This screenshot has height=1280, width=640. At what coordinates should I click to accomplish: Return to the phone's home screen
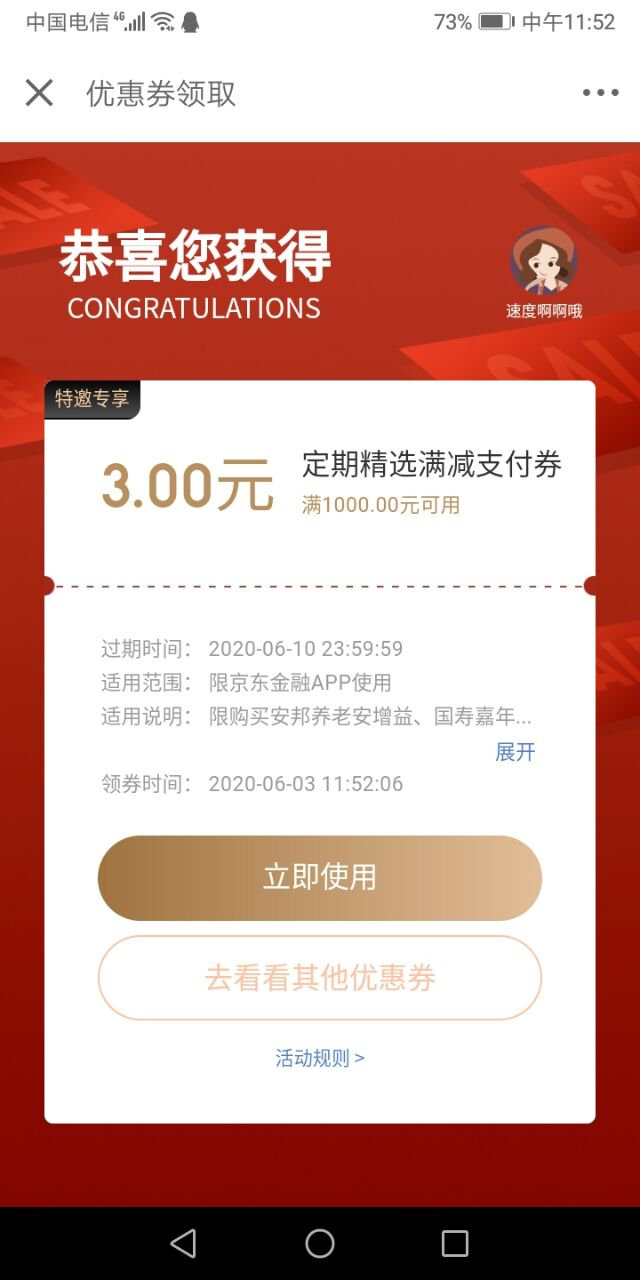pos(320,1243)
